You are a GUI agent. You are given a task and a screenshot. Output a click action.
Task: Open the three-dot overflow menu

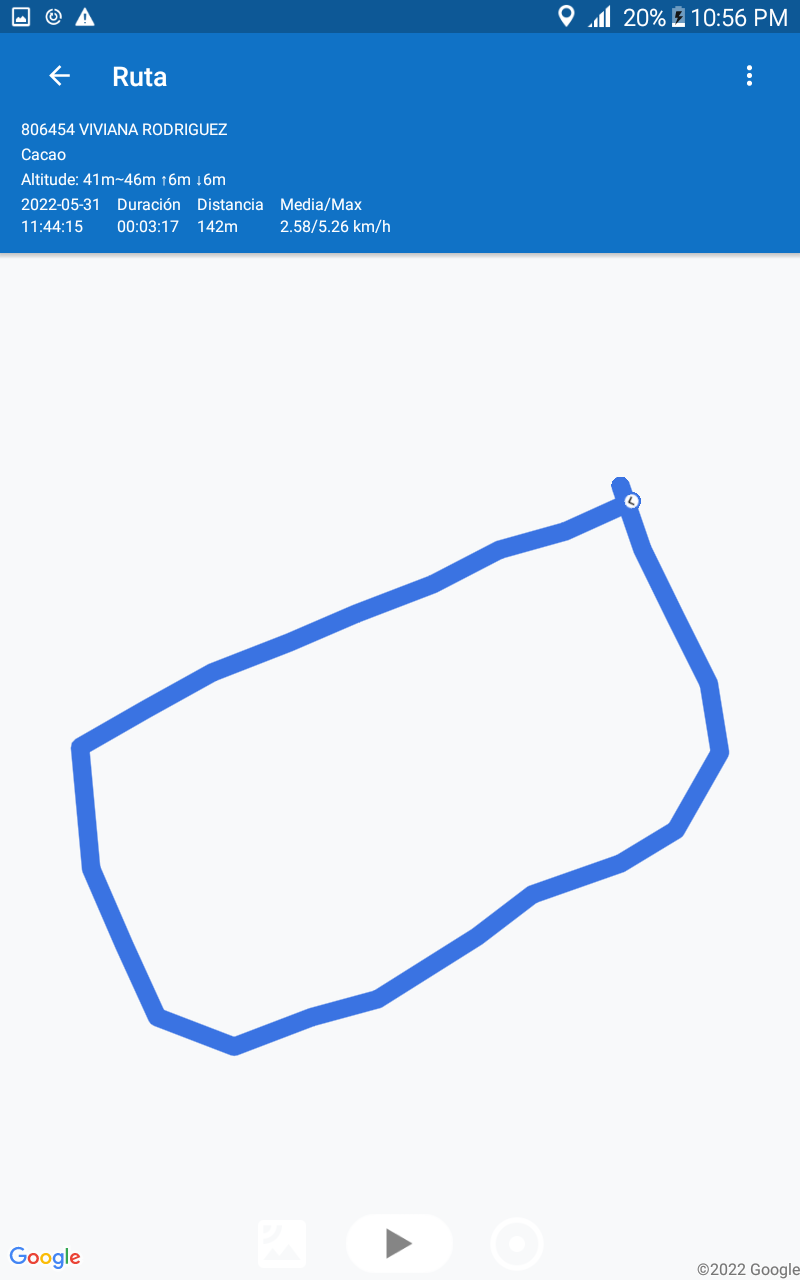[x=749, y=76]
